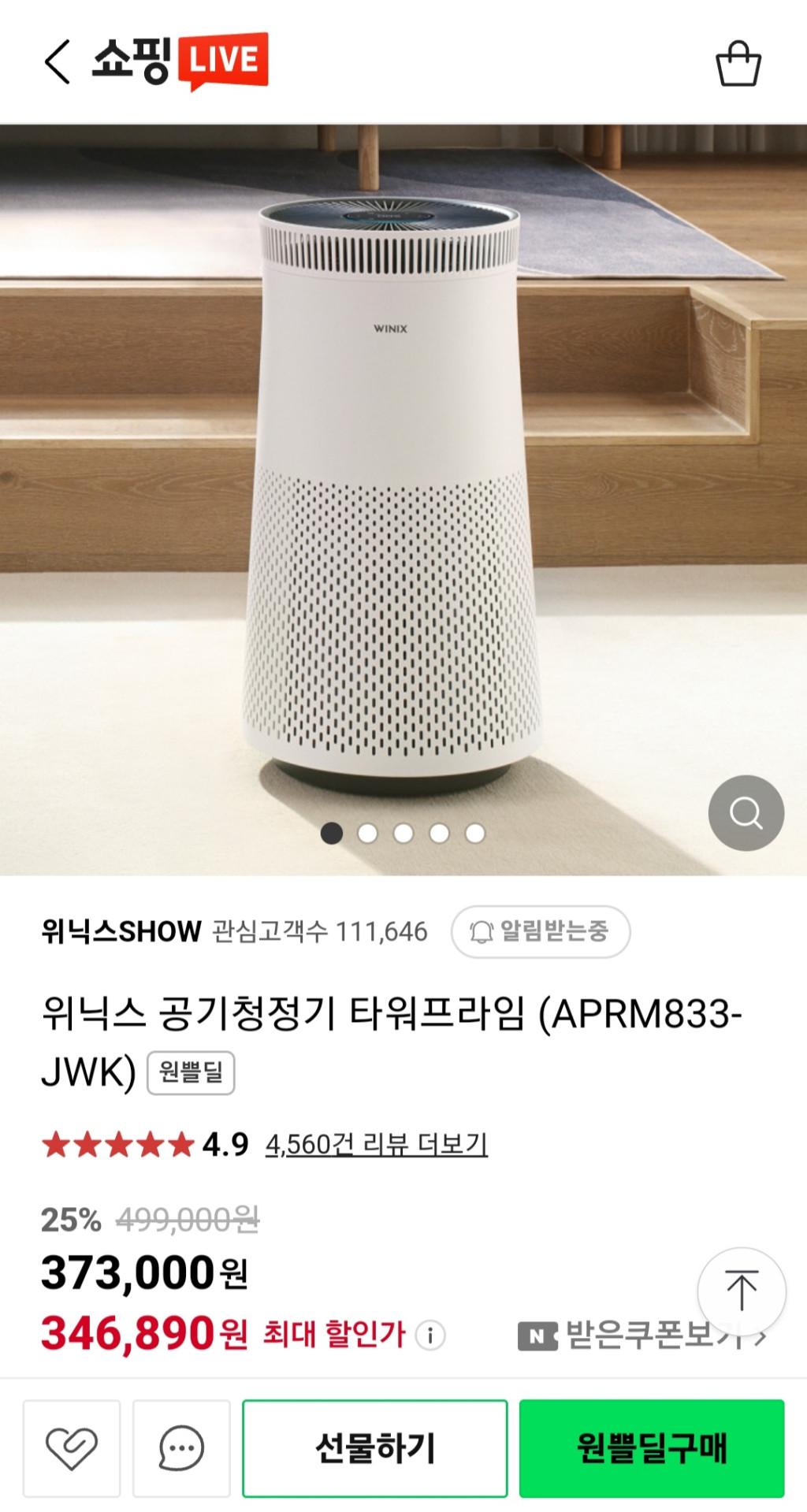Tap 선물하기 to send as gift
Screen dimensions: 807x1512
(375, 1448)
